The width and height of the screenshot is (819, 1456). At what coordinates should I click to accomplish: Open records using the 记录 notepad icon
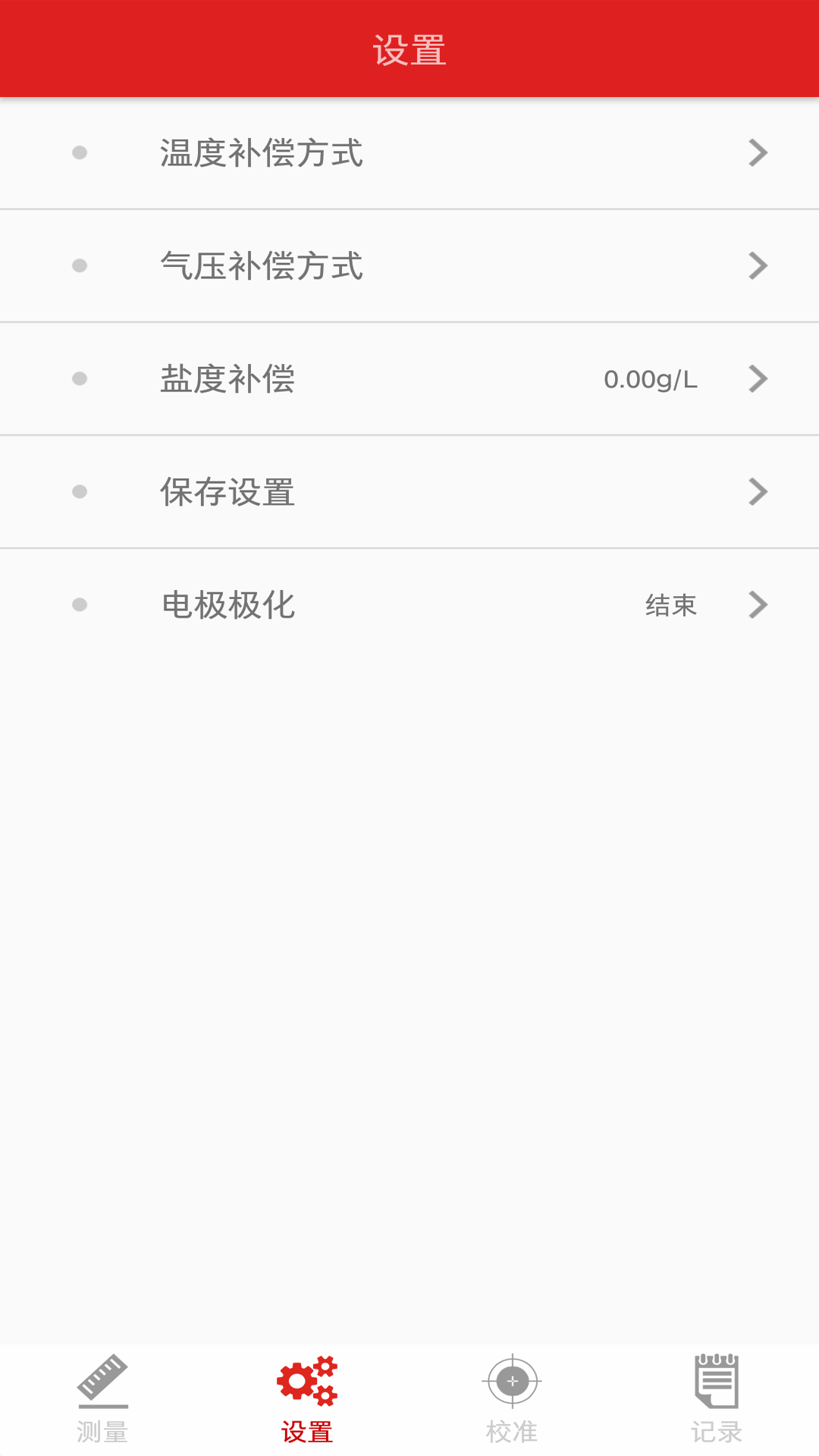pos(717,1385)
